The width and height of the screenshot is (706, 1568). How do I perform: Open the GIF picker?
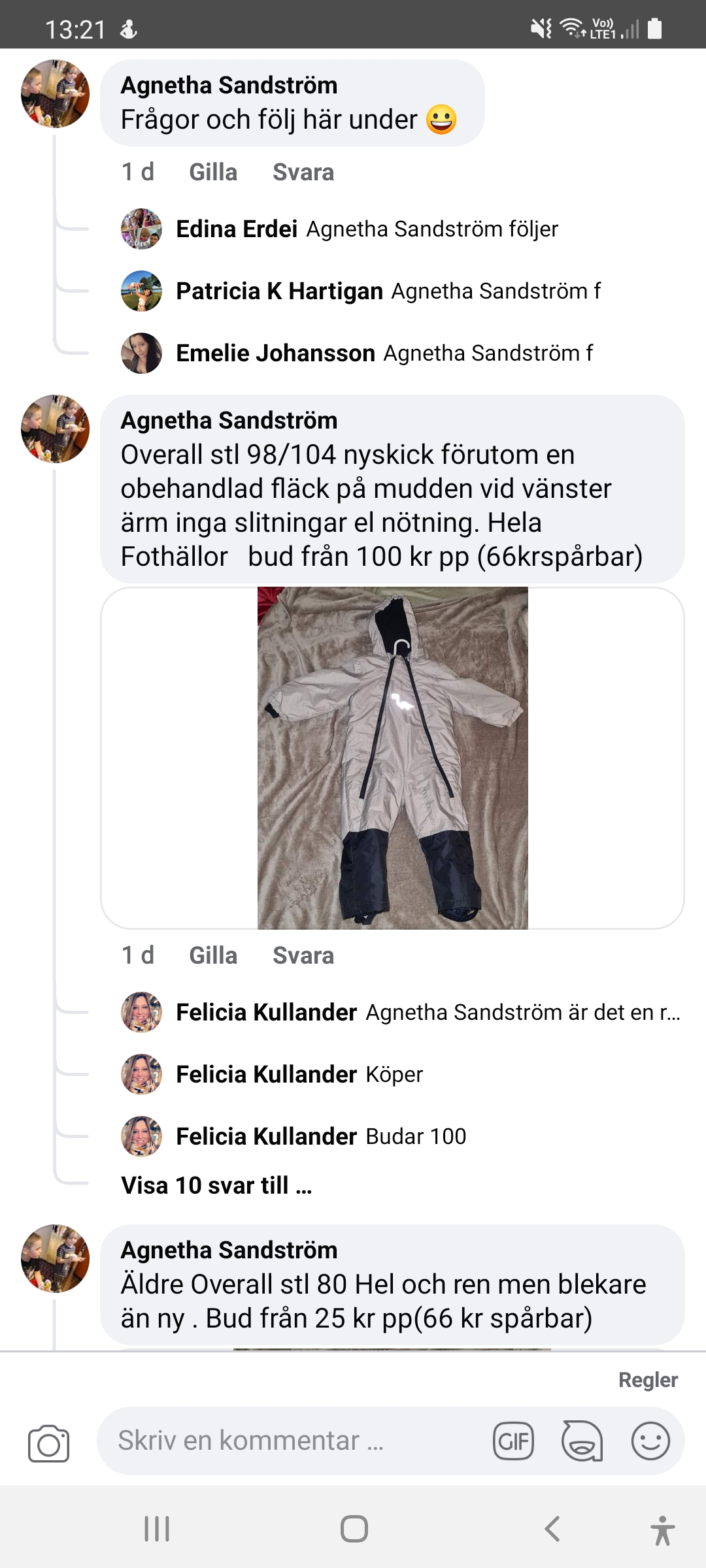point(513,1441)
